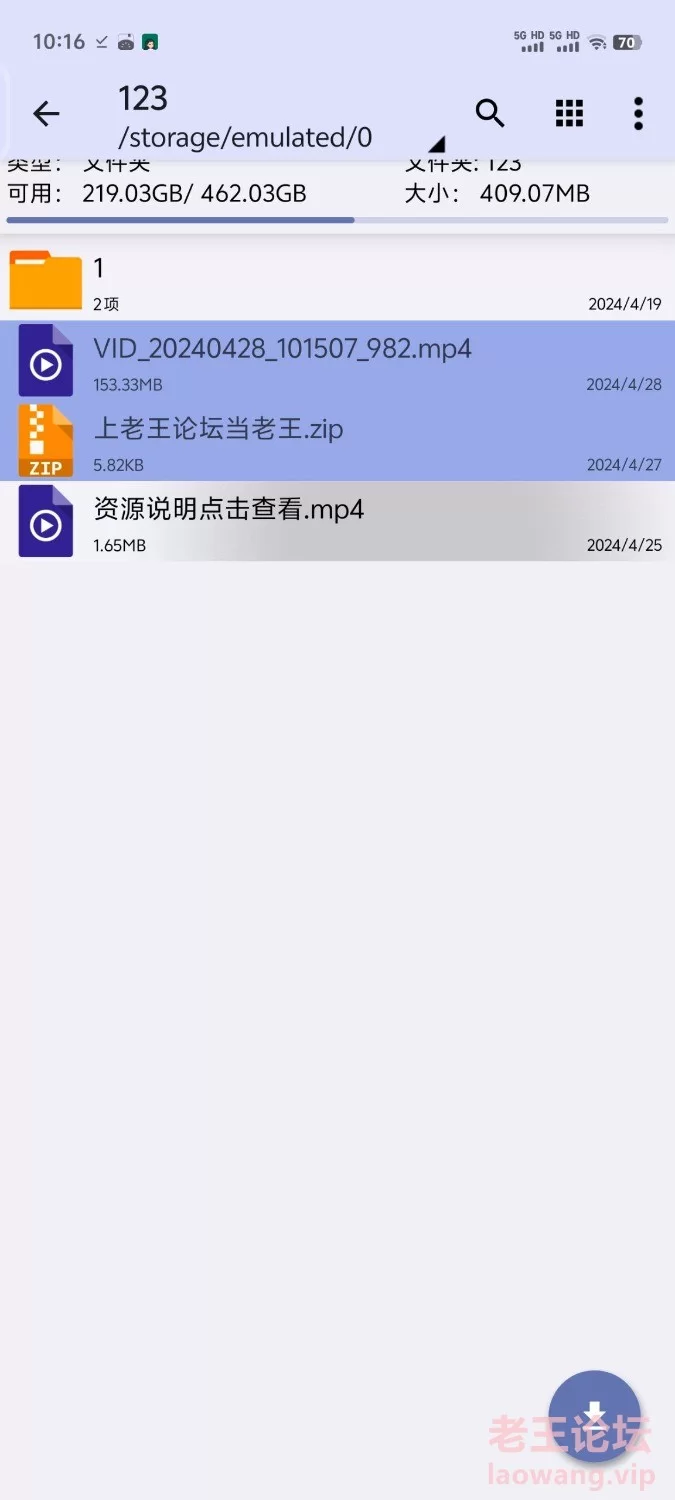Switch view mode with the grid icon
675x1500 pixels.
tap(569, 114)
